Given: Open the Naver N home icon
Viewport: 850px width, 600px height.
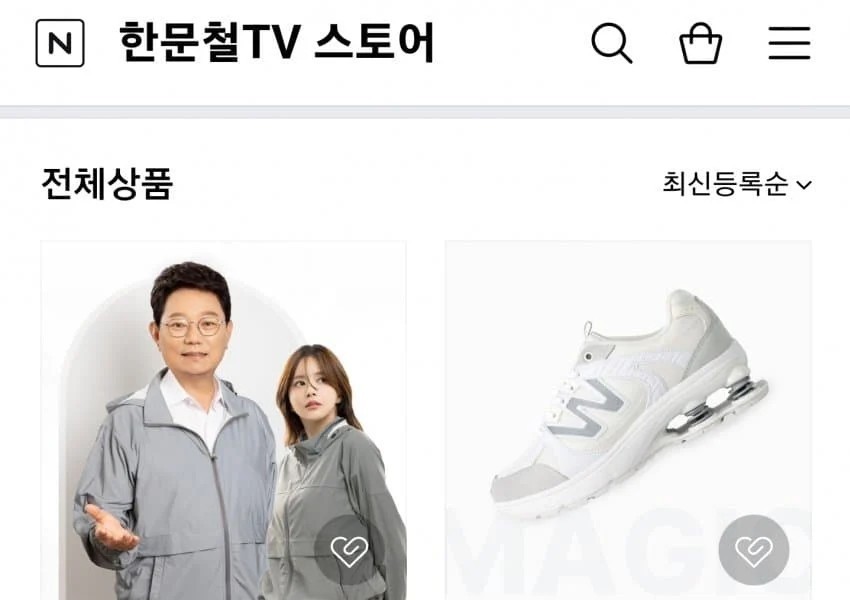Looking at the screenshot, I should coord(60,44).
